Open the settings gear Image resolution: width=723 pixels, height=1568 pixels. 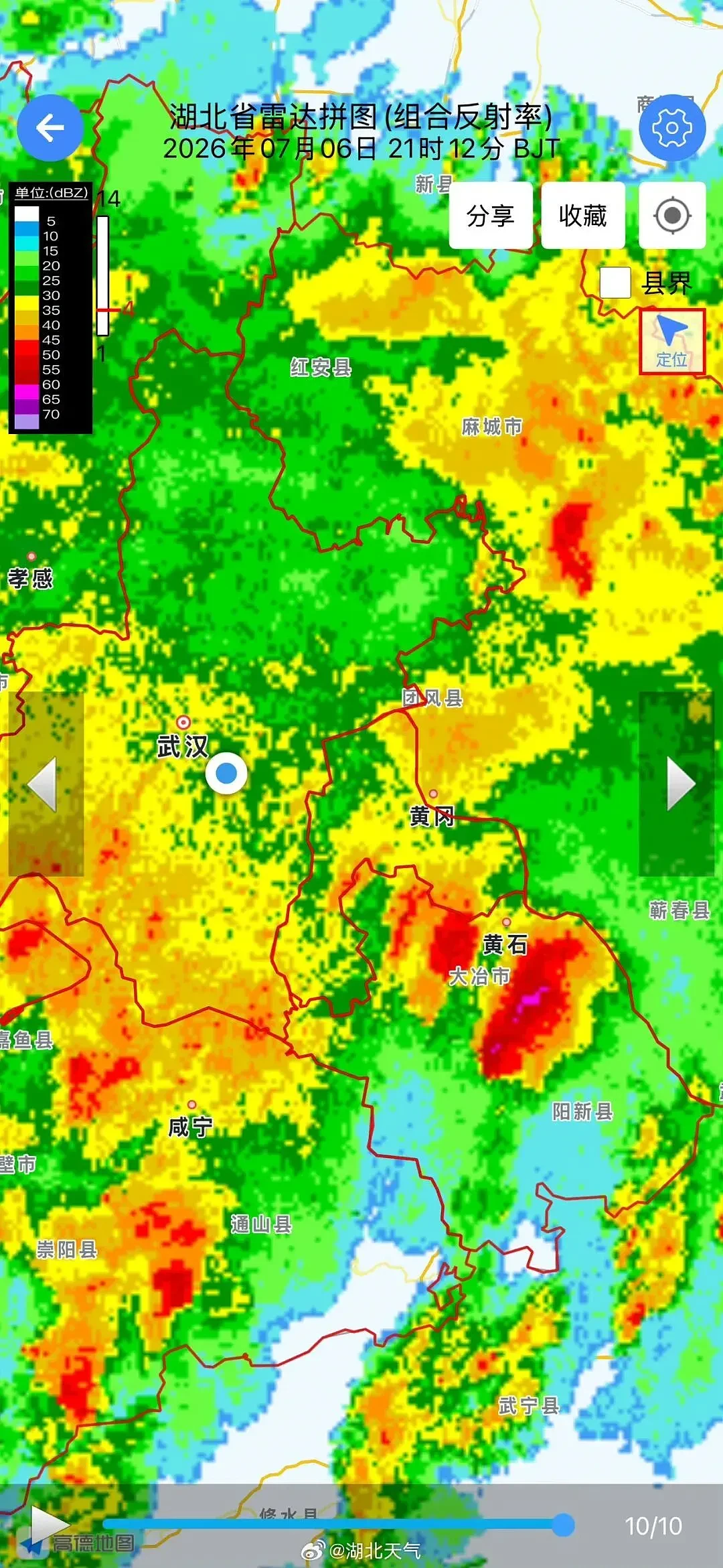coord(672,128)
